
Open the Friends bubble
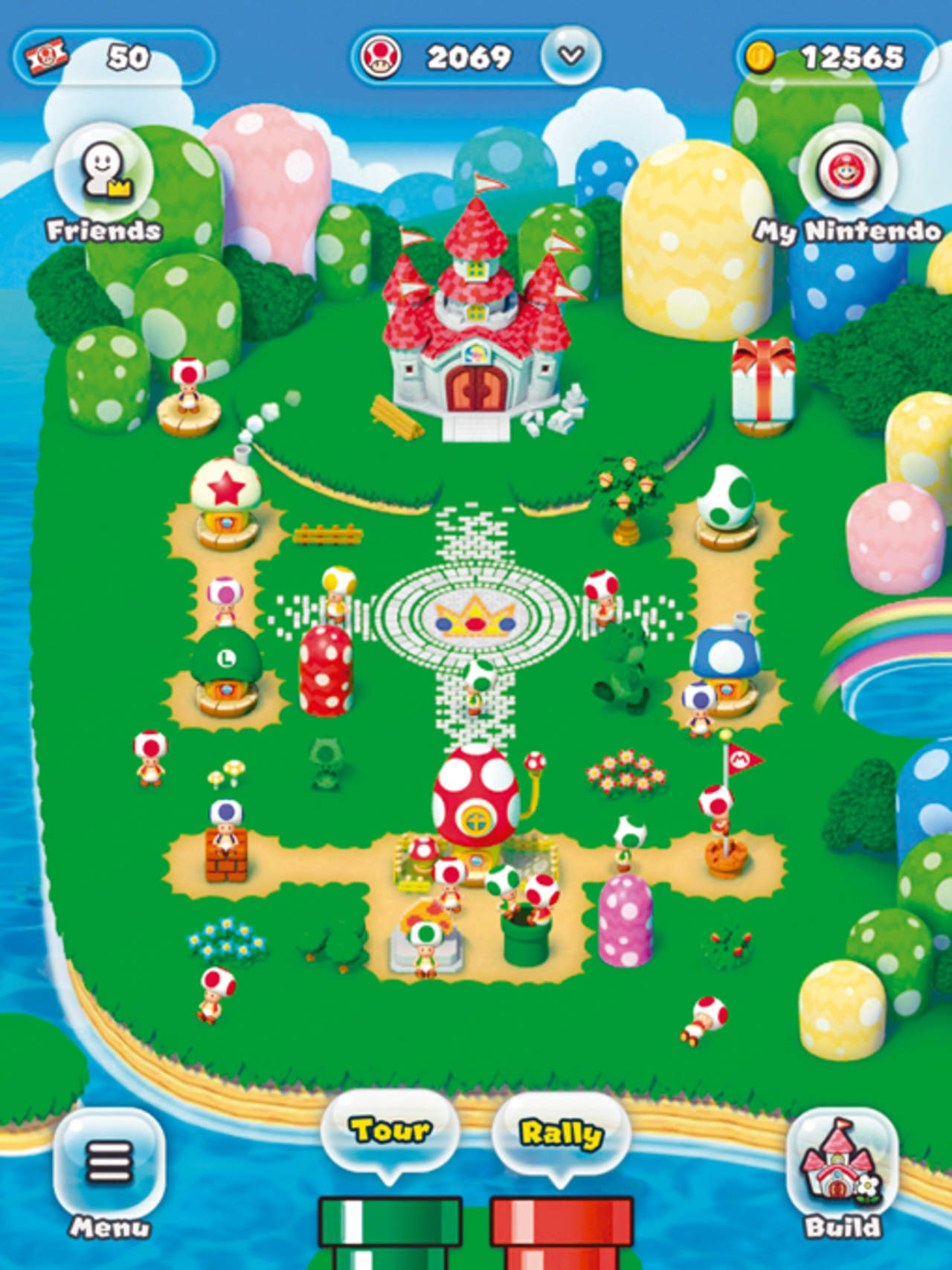[x=104, y=175]
